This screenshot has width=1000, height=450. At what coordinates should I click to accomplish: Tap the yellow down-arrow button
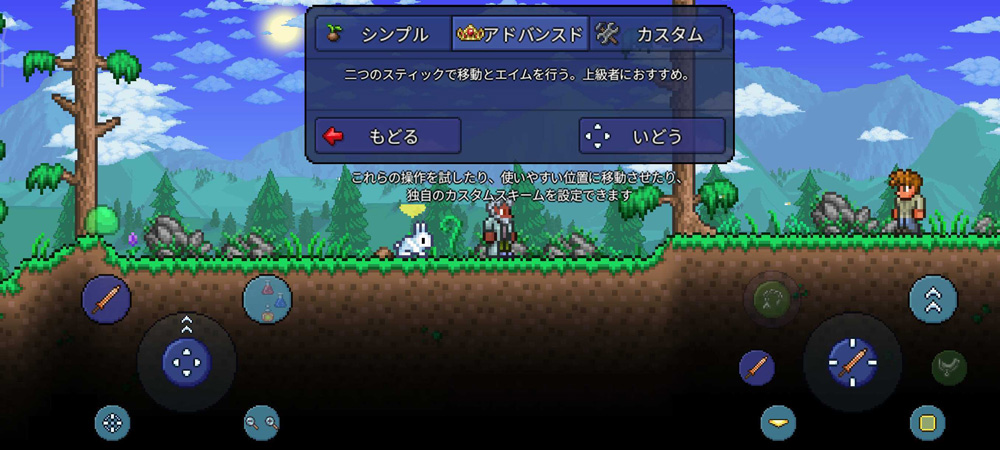pos(778,422)
